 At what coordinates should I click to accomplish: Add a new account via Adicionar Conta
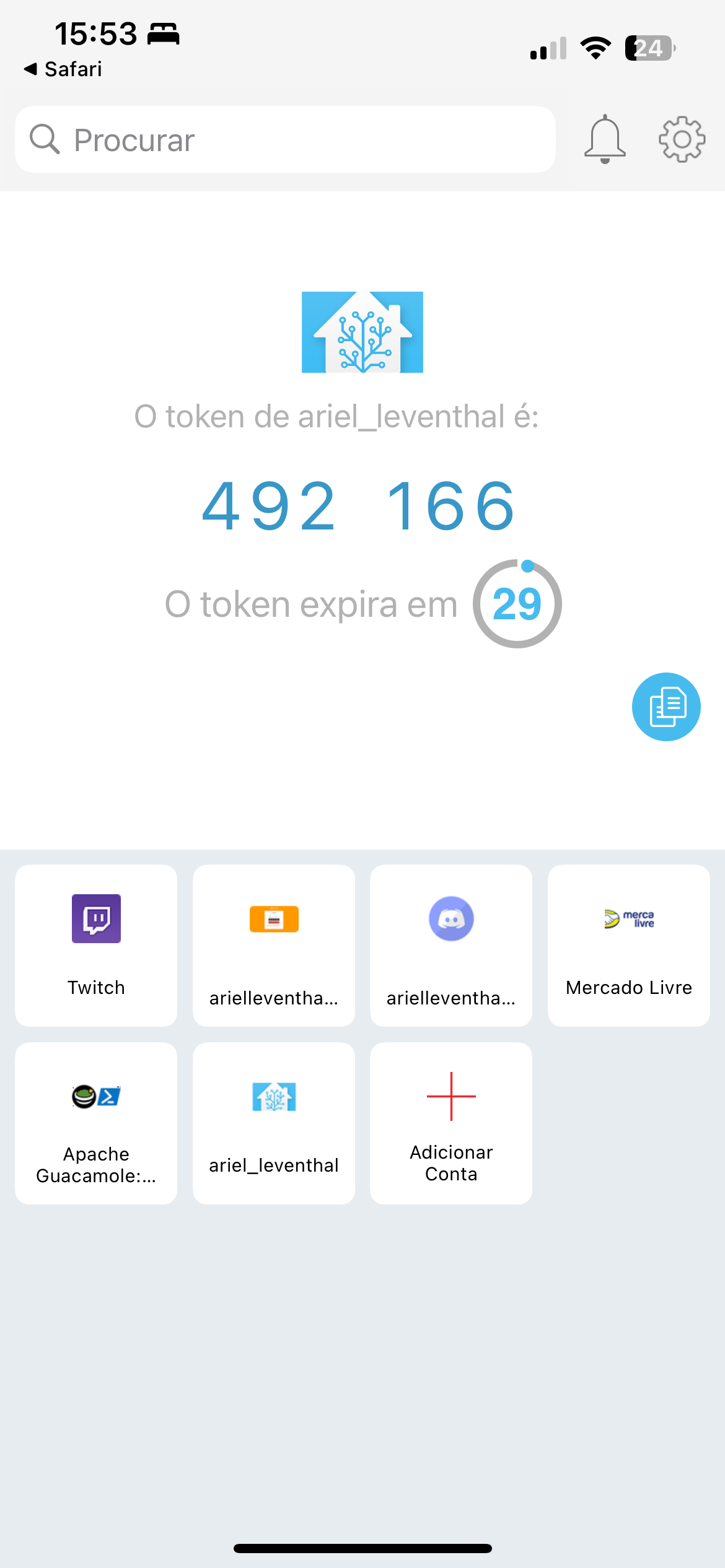tap(451, 1123)
